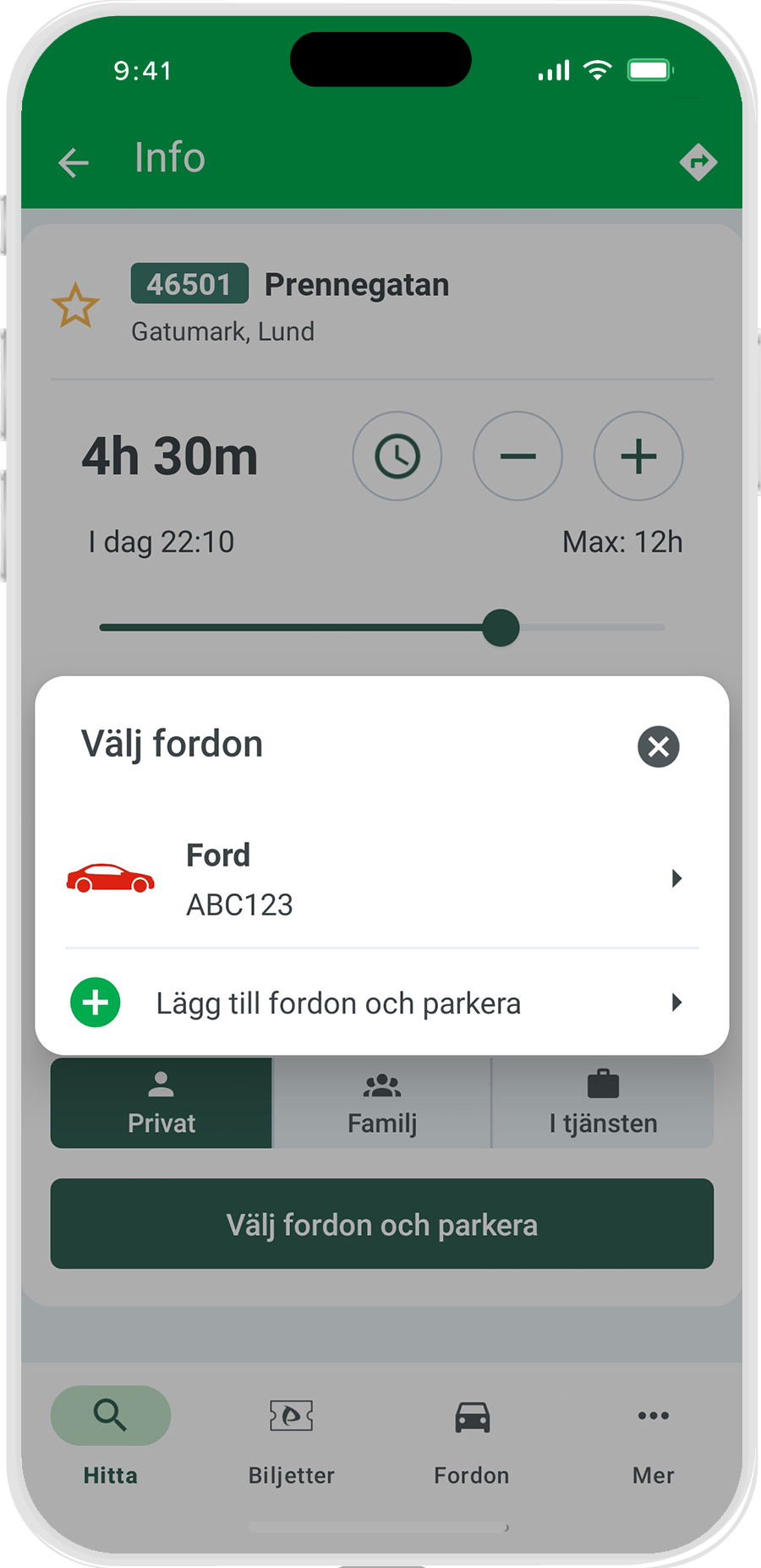This screenshot has height=1568, width=761.
Task: Select the Ford ABC123 vehicle
Action: tap(380, 879)
